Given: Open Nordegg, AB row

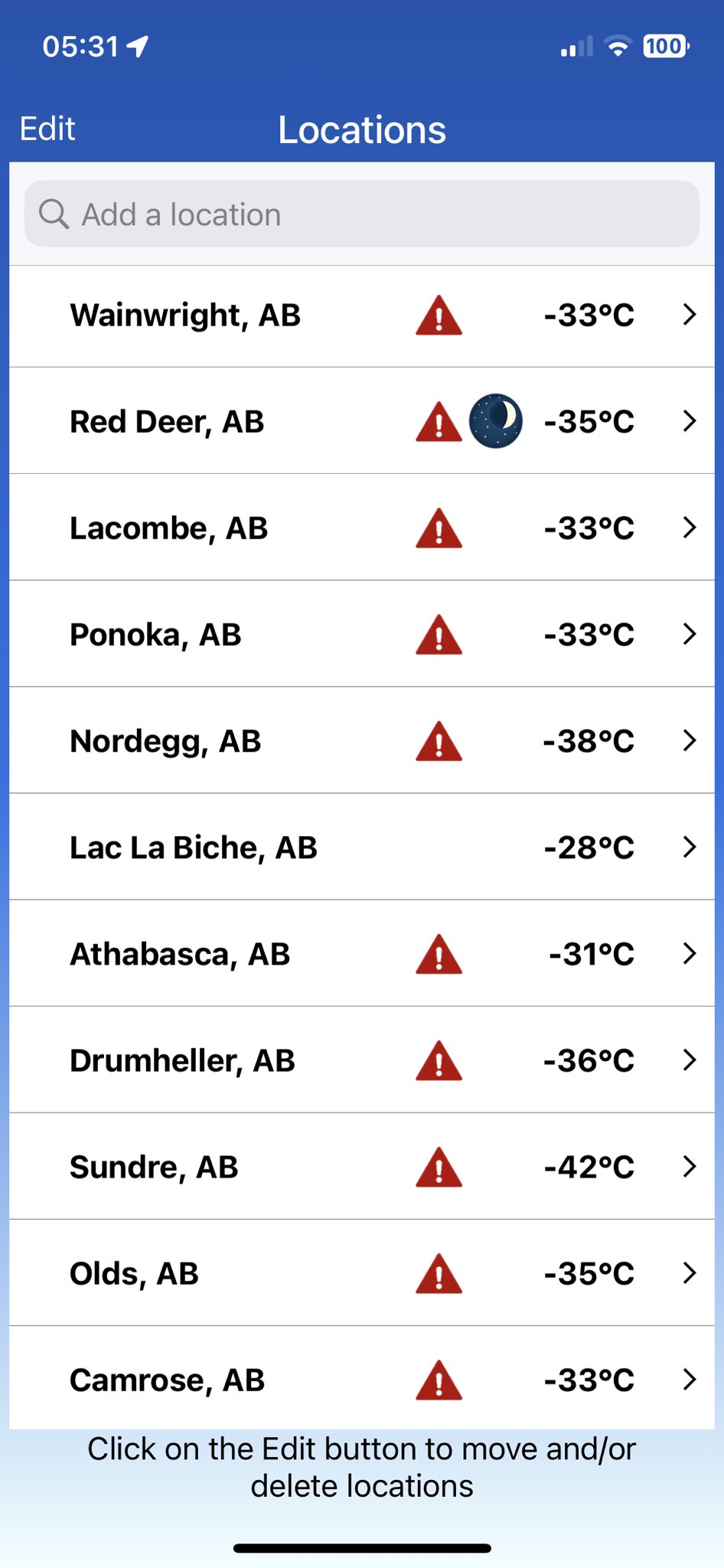Looking at the screenshot, I should point(362,740).
